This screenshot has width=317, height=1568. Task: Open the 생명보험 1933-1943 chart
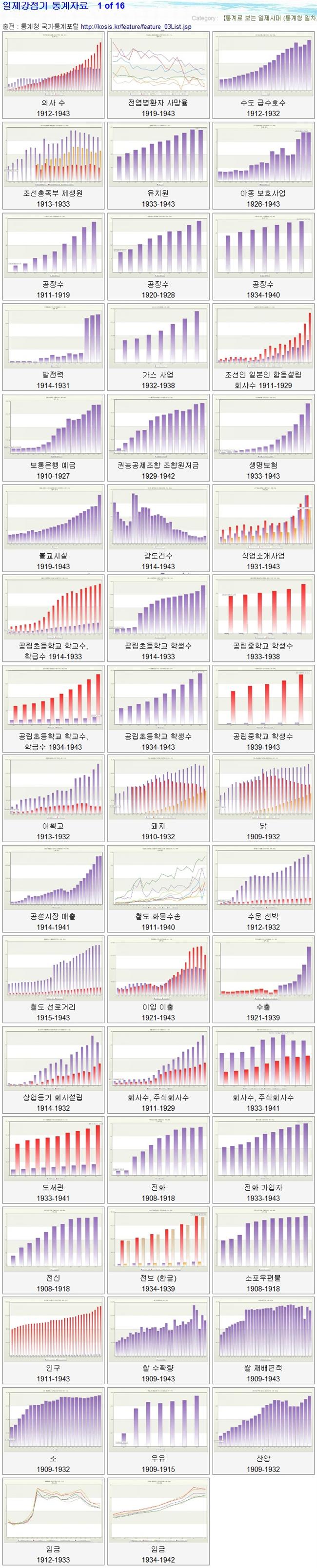(x=263, y=426)
